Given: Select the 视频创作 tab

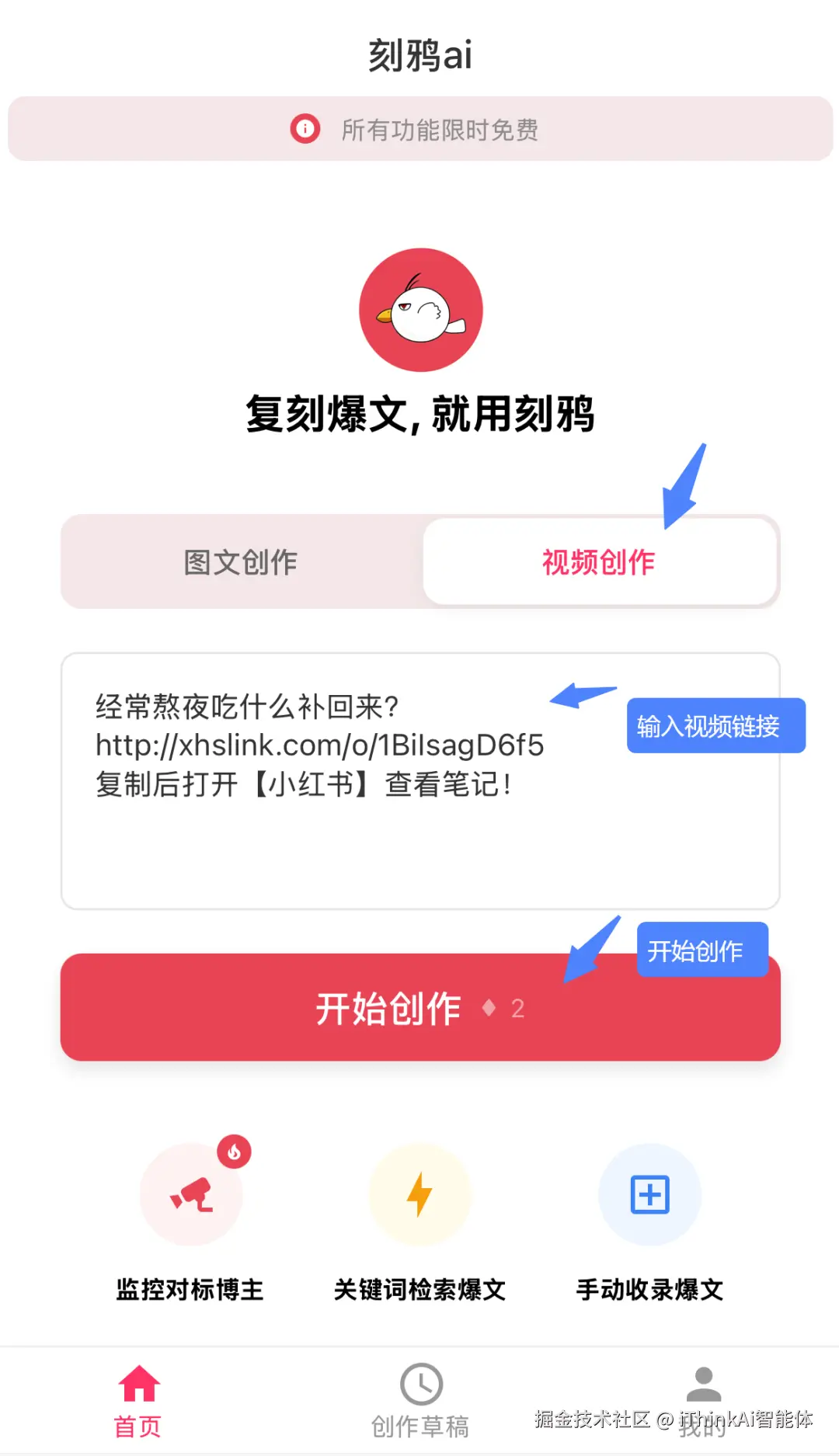Looking at the screenshot, I should (599, 562).
